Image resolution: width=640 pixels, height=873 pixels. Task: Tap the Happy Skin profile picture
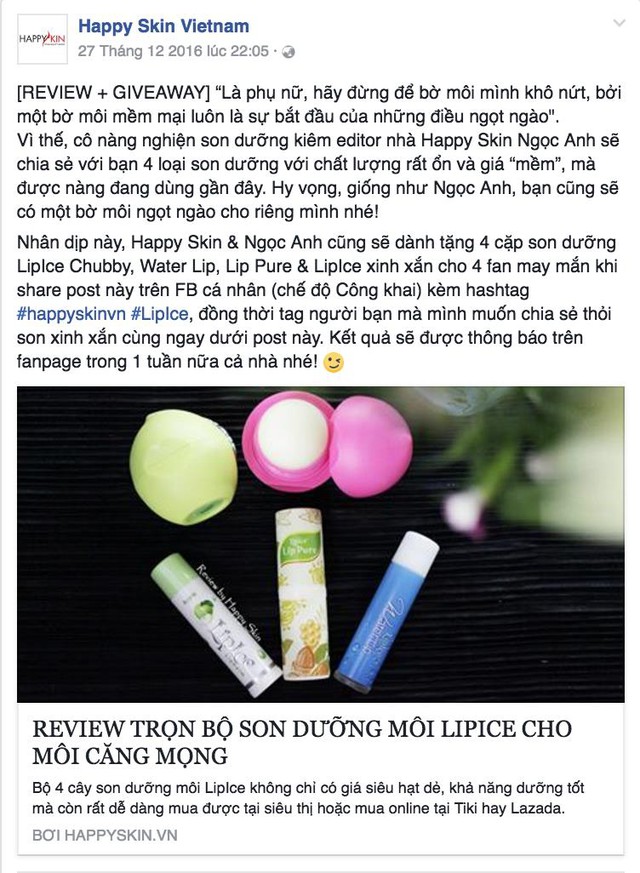click(x=42, y=39)
